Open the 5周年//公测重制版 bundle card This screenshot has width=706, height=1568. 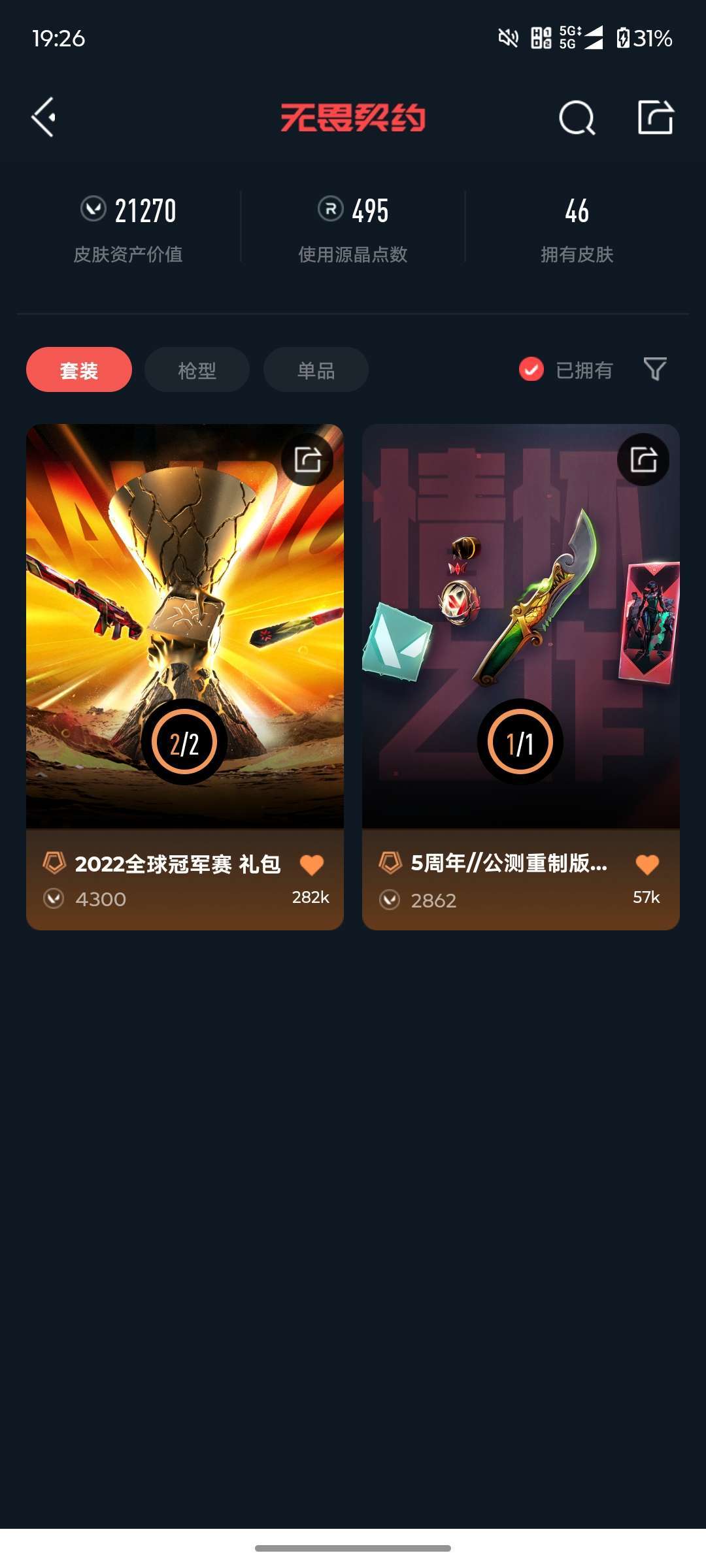click(x=520, y=627)
